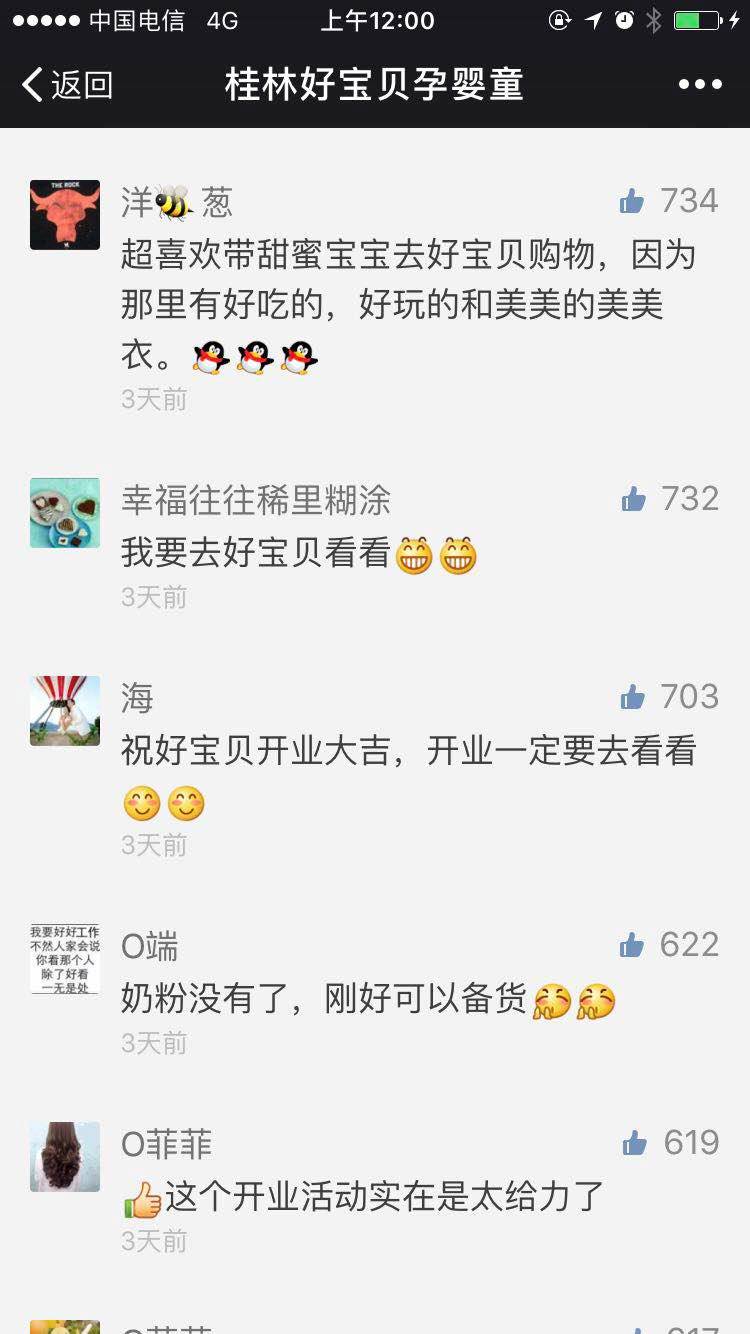Open the three-dot more options menu
Image resolution: width=750 pixels, height=1334 pixels.
pyautogui.click(x=700, y=85)
